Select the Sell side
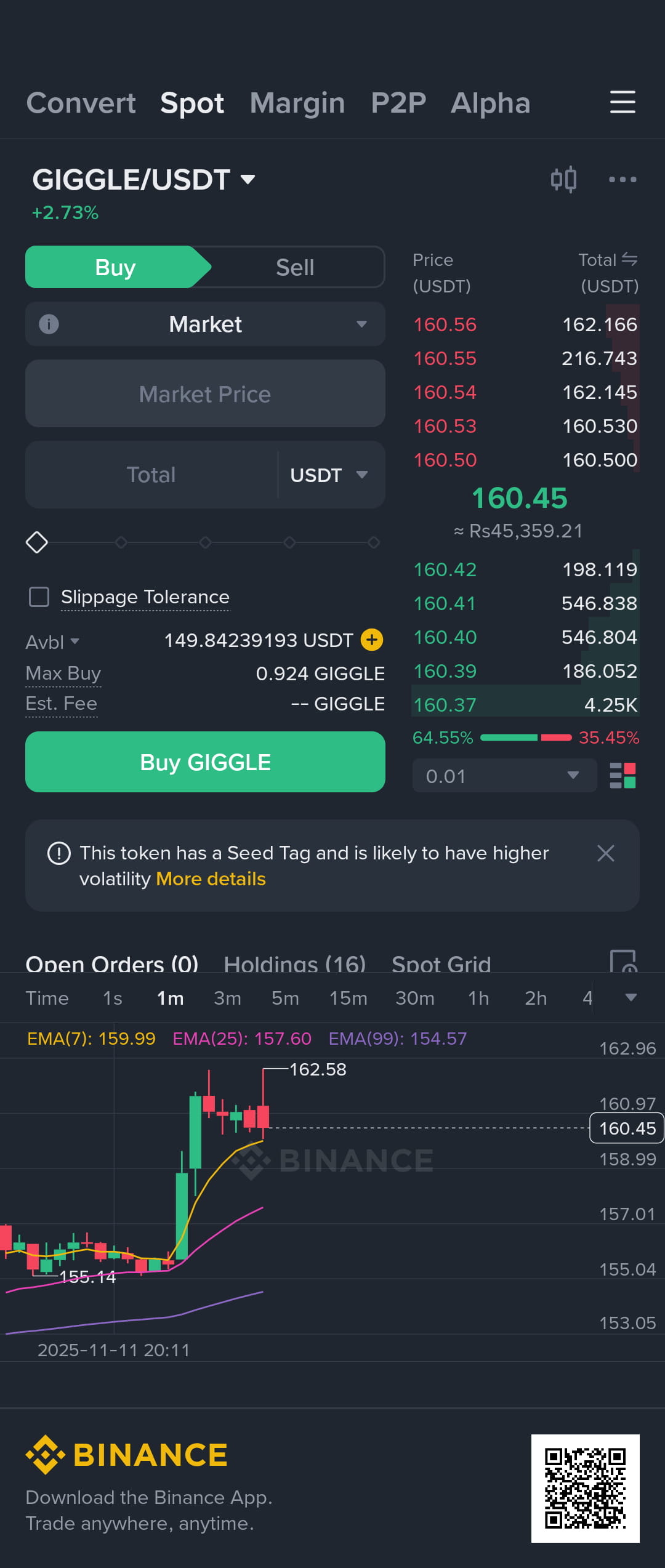Screen dimensions: 665x1568 pyautogui.click(x=295, y=267)
